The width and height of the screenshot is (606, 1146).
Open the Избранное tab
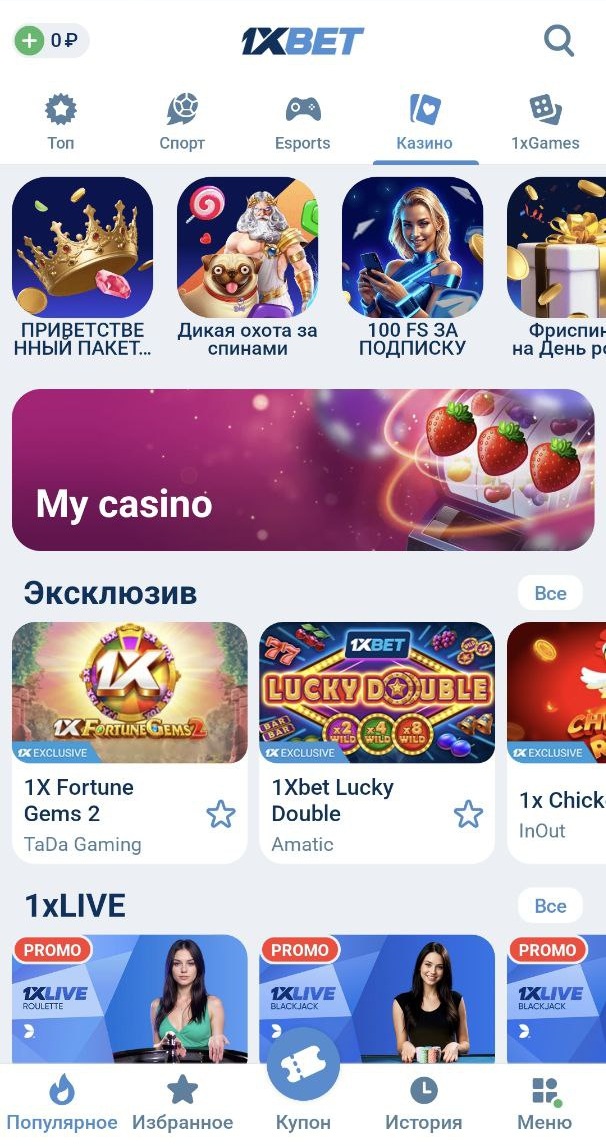[182, 1102]
